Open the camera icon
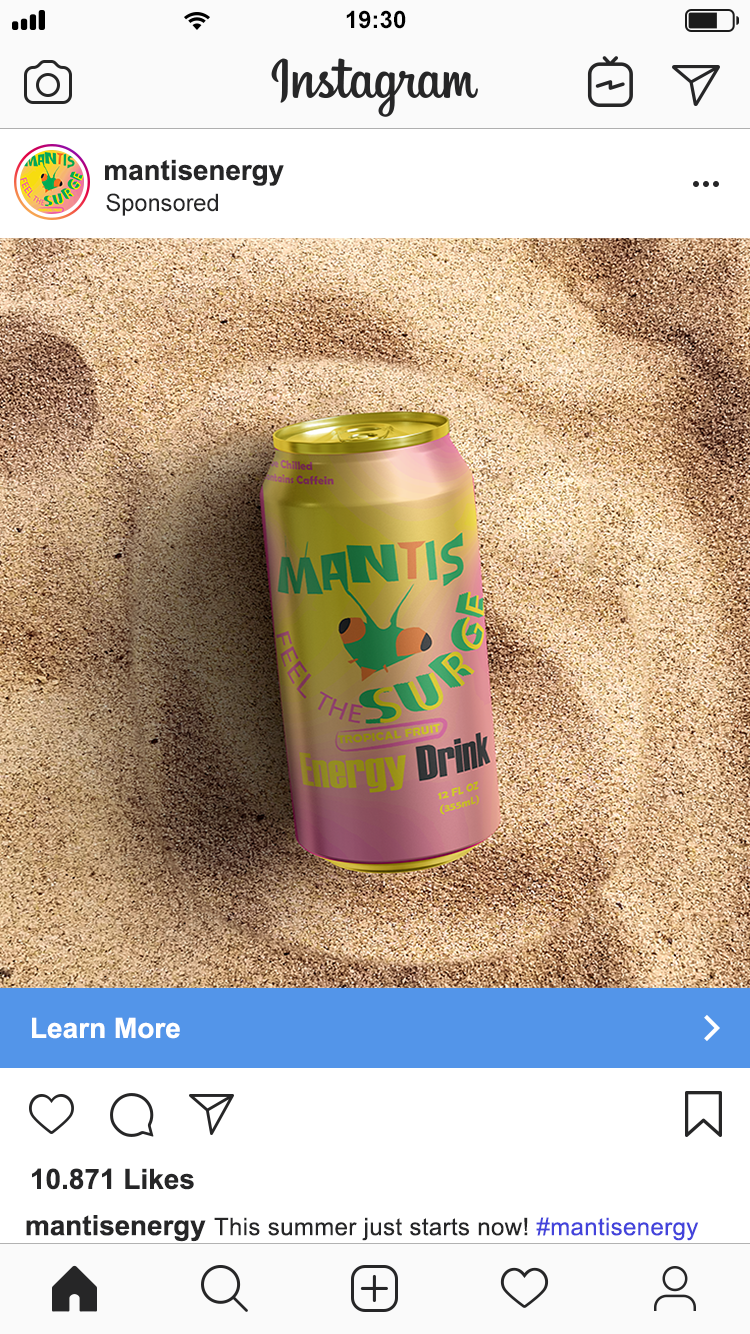This screenshot has width=750, height=1334. [x=48, y=83]
